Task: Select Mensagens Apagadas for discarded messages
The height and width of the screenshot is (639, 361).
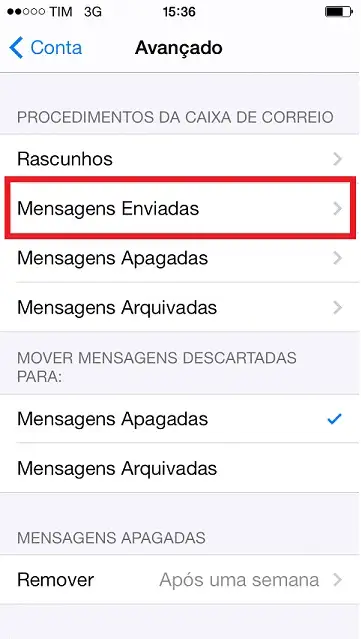Action: point(180,419)
